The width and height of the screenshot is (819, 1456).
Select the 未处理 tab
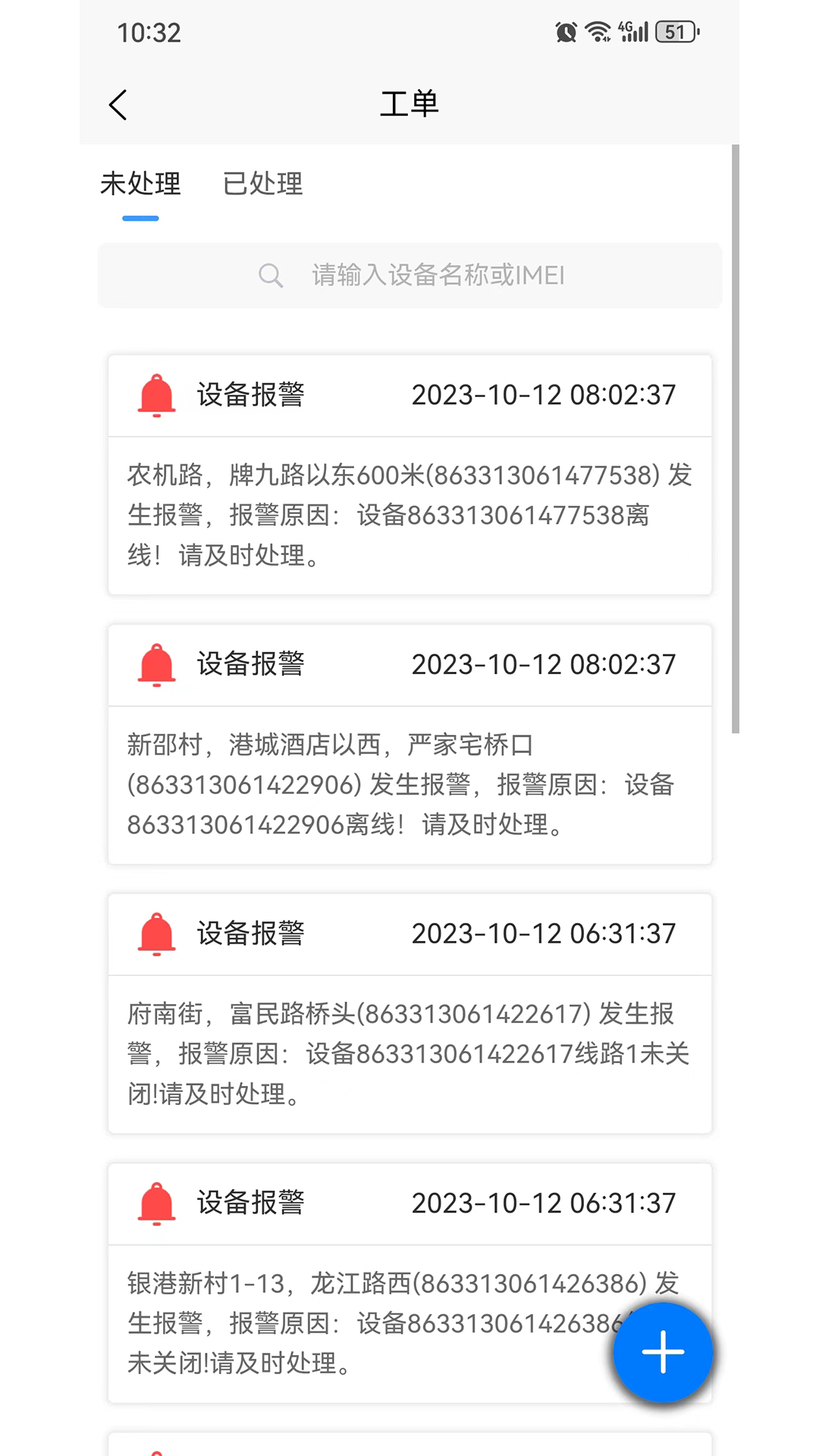[141, 184]
